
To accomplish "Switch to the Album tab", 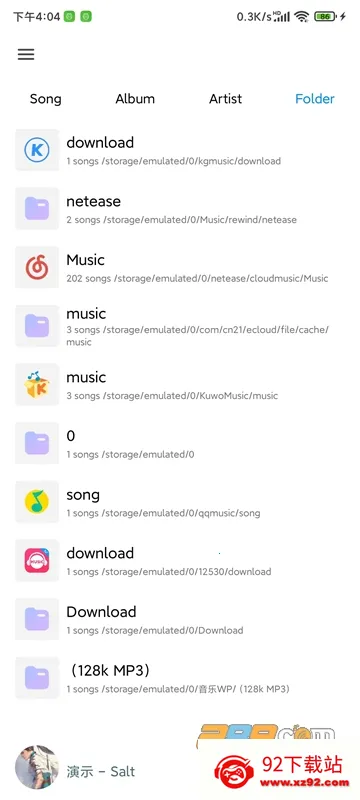I will click(x=135, y=99).
